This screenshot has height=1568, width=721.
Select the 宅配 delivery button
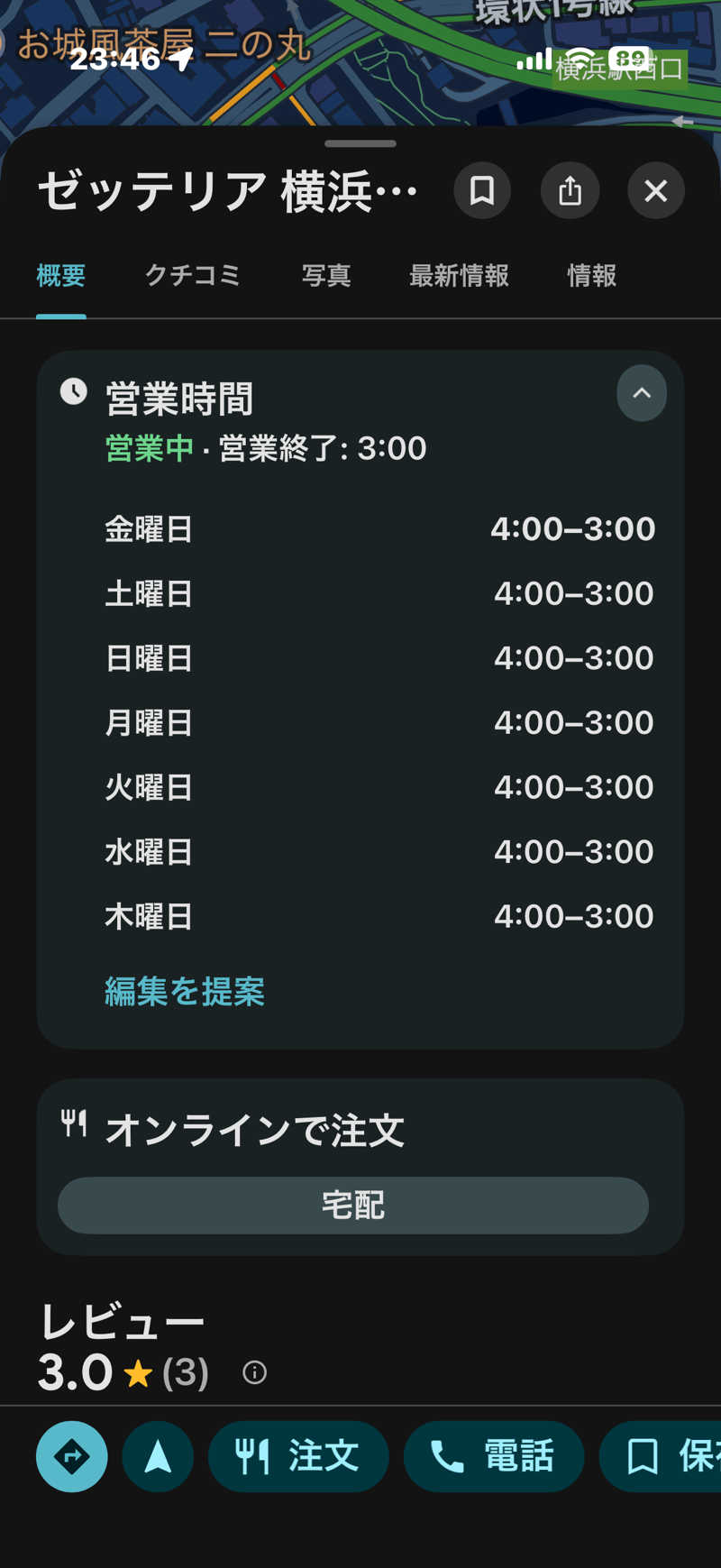353,1205
